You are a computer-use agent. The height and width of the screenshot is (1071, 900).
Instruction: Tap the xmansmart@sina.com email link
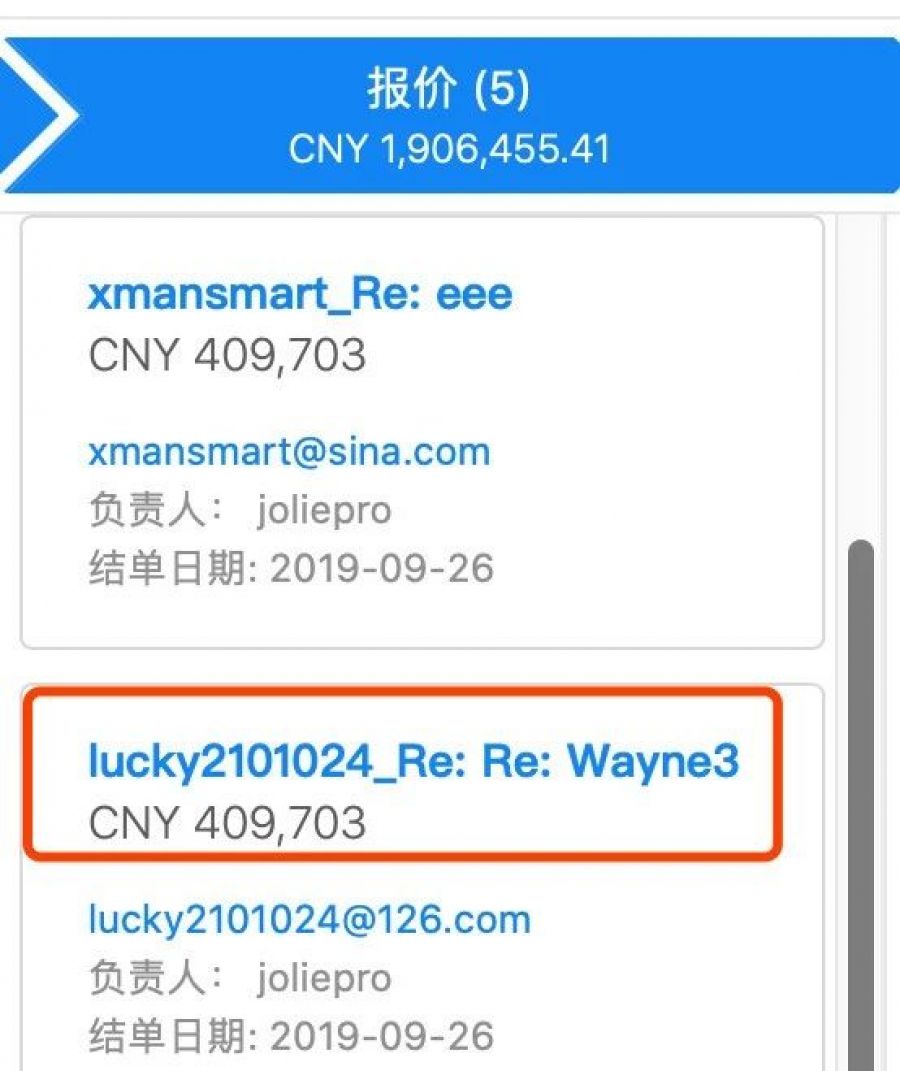coord(289,452)
